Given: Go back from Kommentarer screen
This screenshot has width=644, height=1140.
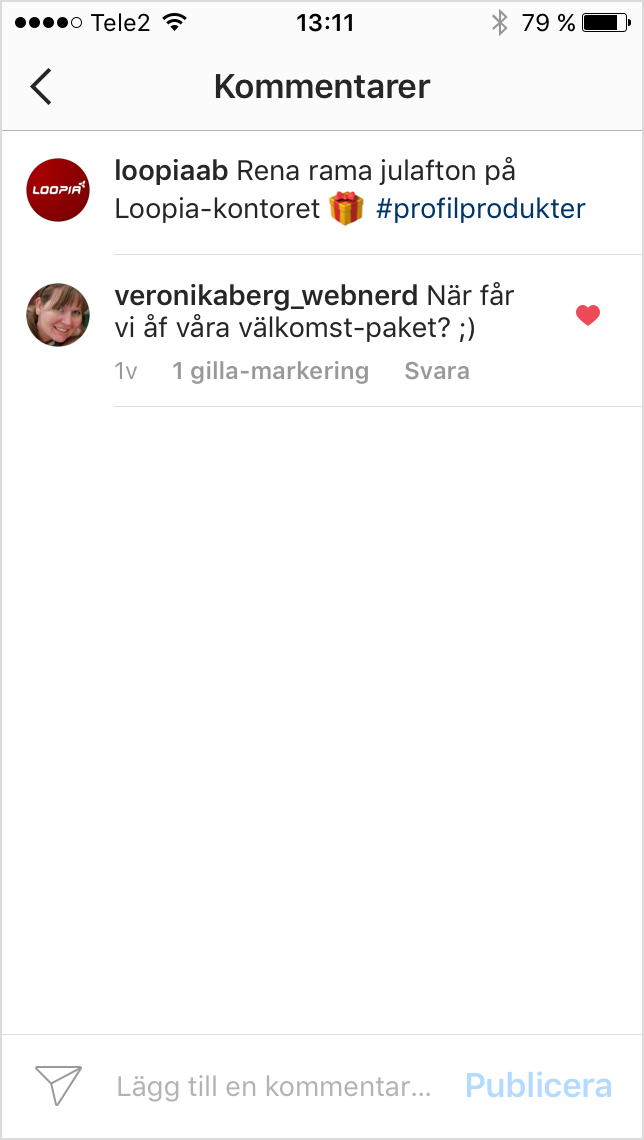Looking at the screenshot, I should 41,87.
